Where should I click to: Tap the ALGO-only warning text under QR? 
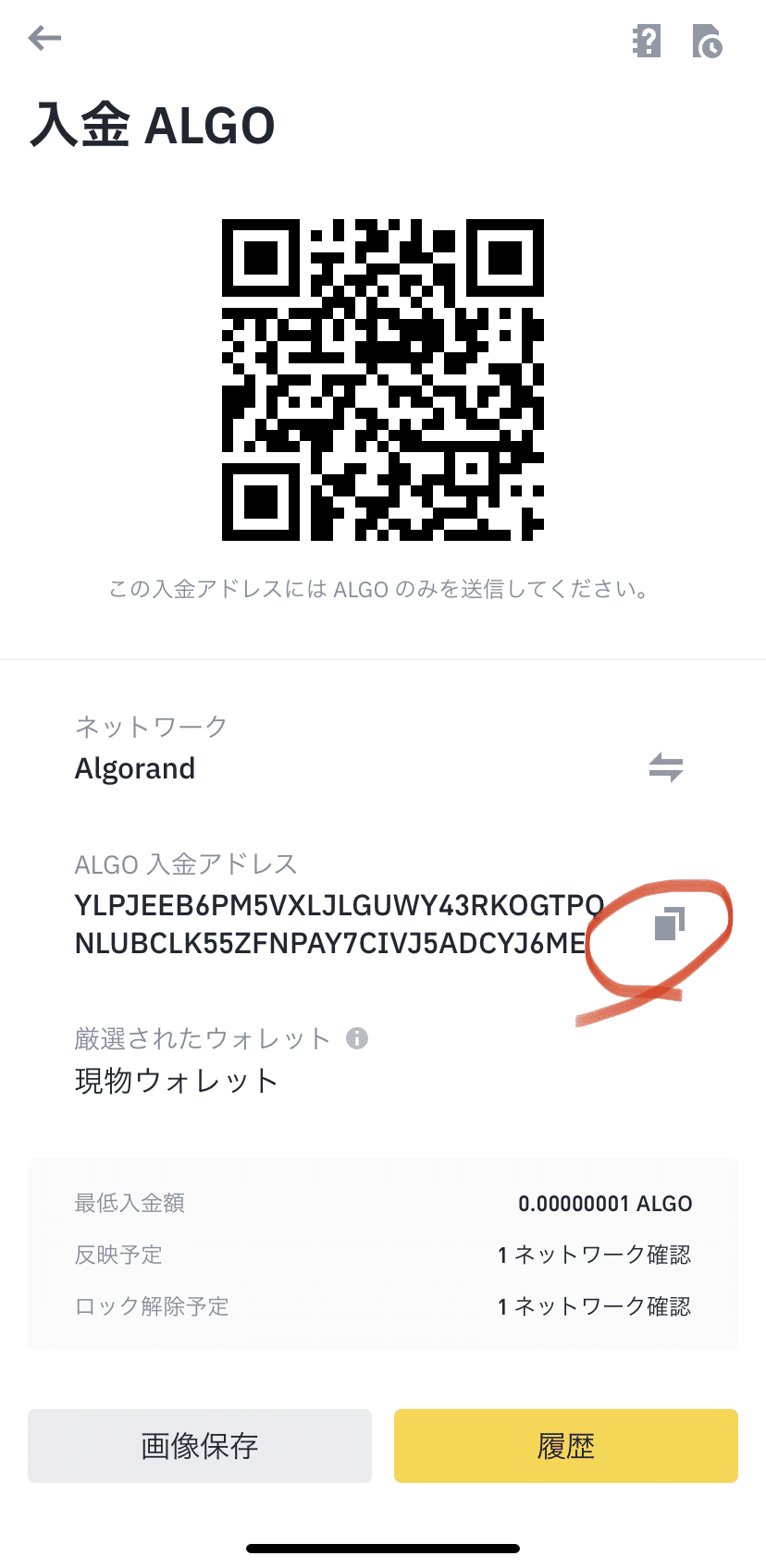(383, 589)
